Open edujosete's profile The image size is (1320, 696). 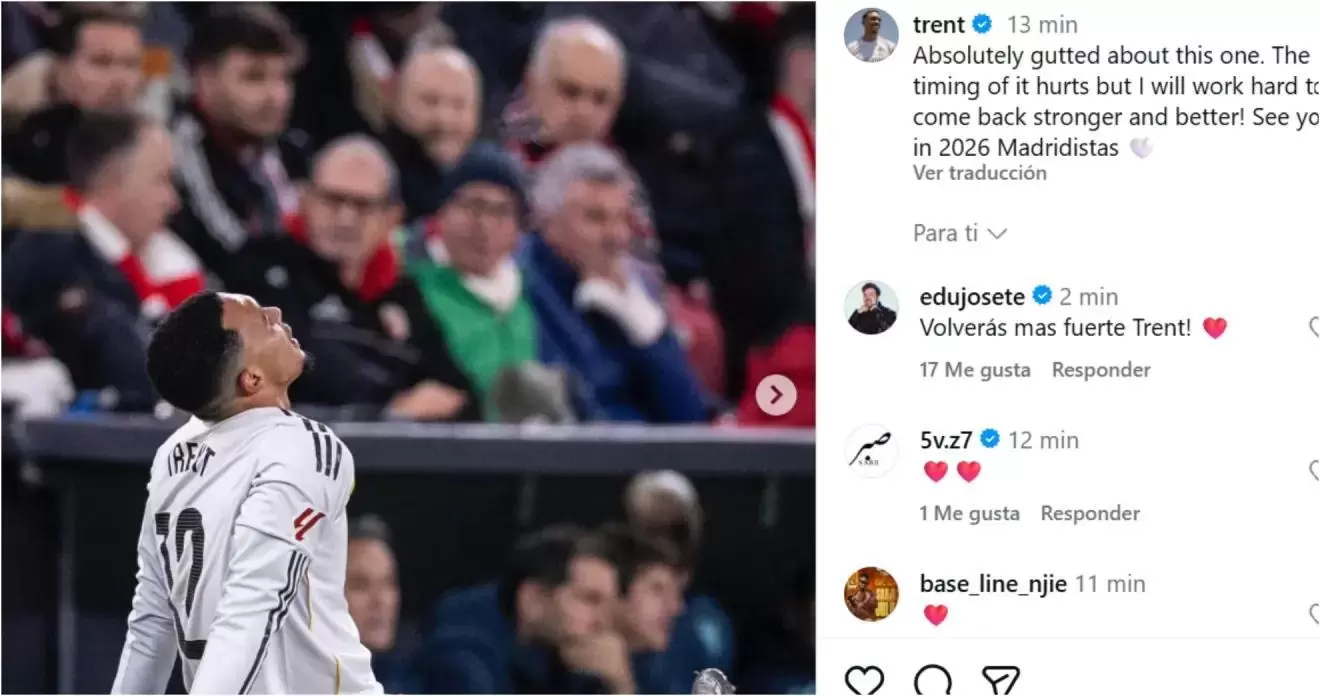971,297
